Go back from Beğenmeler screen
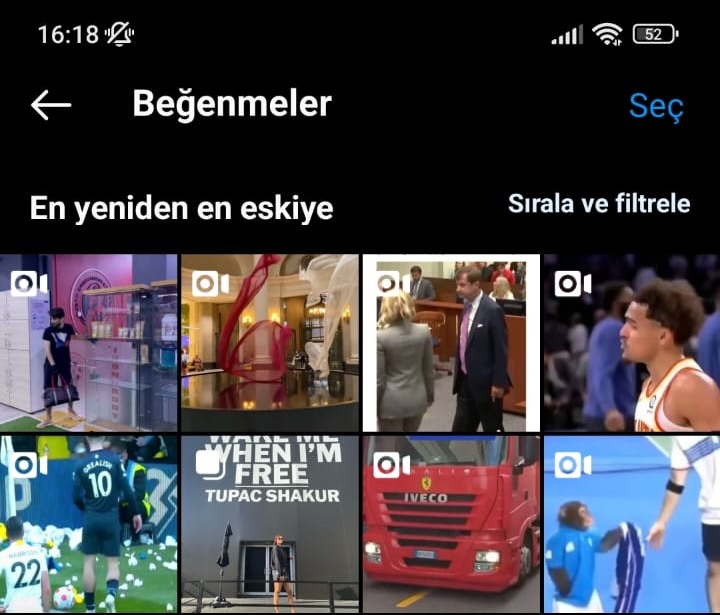Screen dimensions: 720x615 click(51, 104)
